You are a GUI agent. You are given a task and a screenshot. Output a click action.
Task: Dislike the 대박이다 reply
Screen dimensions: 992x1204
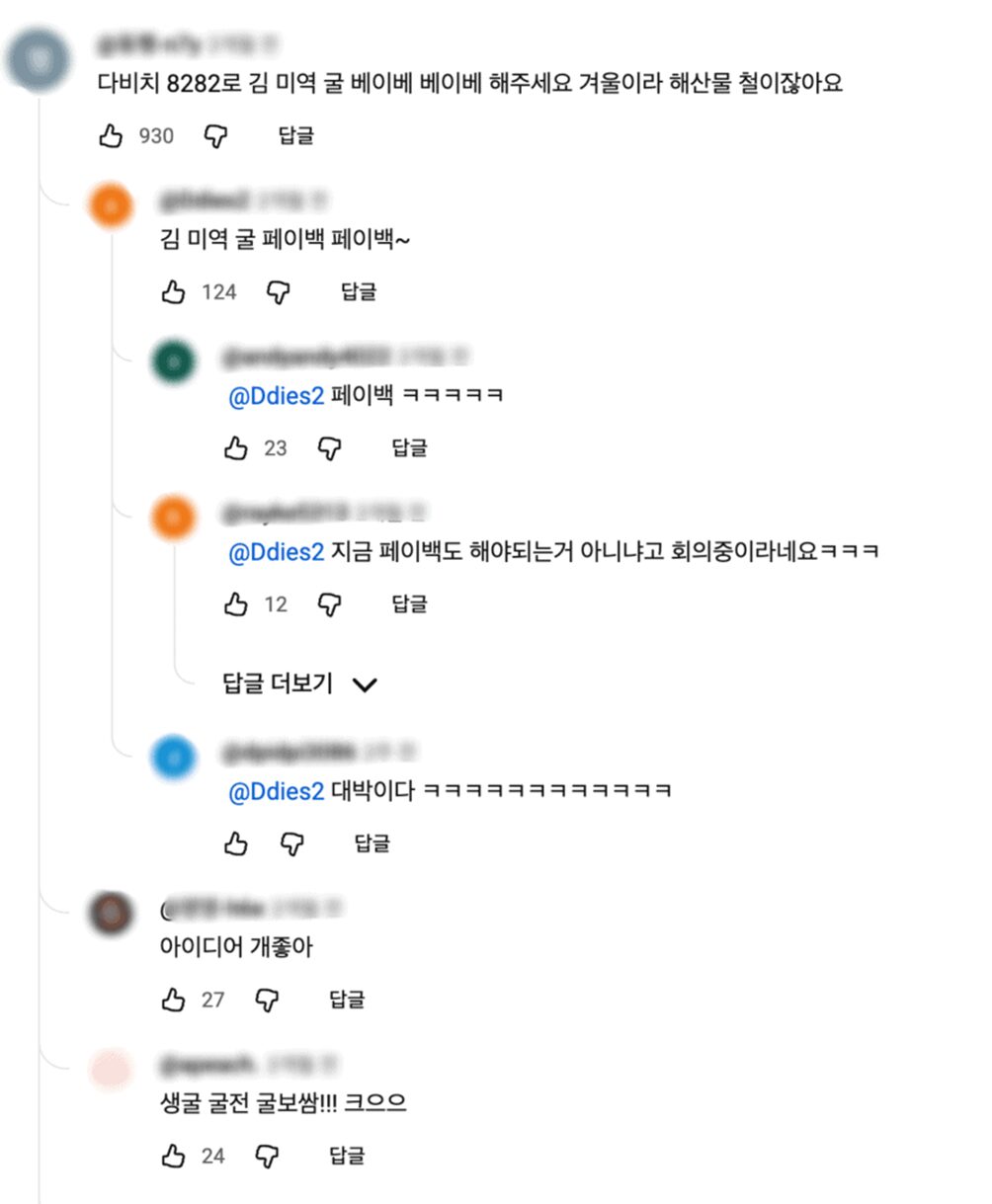coord(291,843)
